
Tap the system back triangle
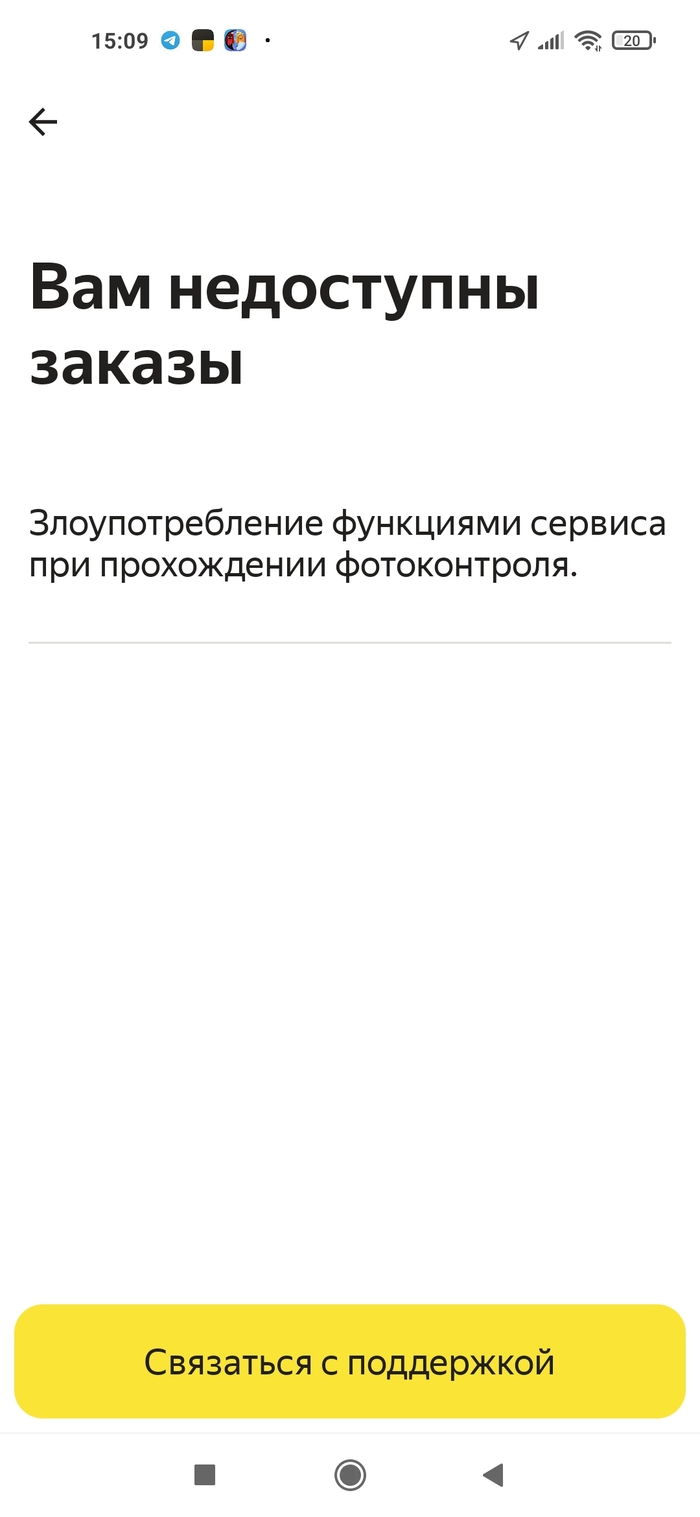click(493, 1474)
